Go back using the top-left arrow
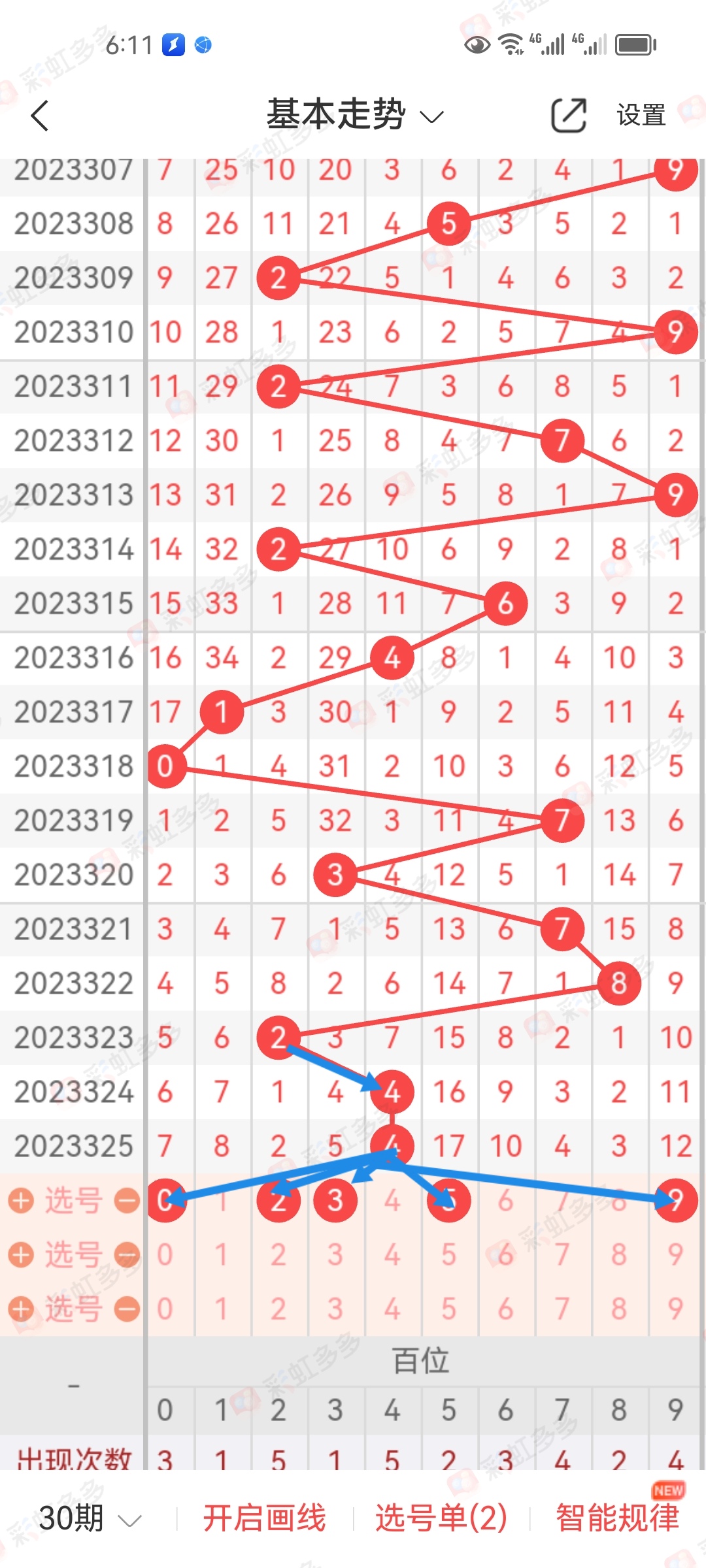706x1568 pixels. pyautogui.click(x=40, y=116)
